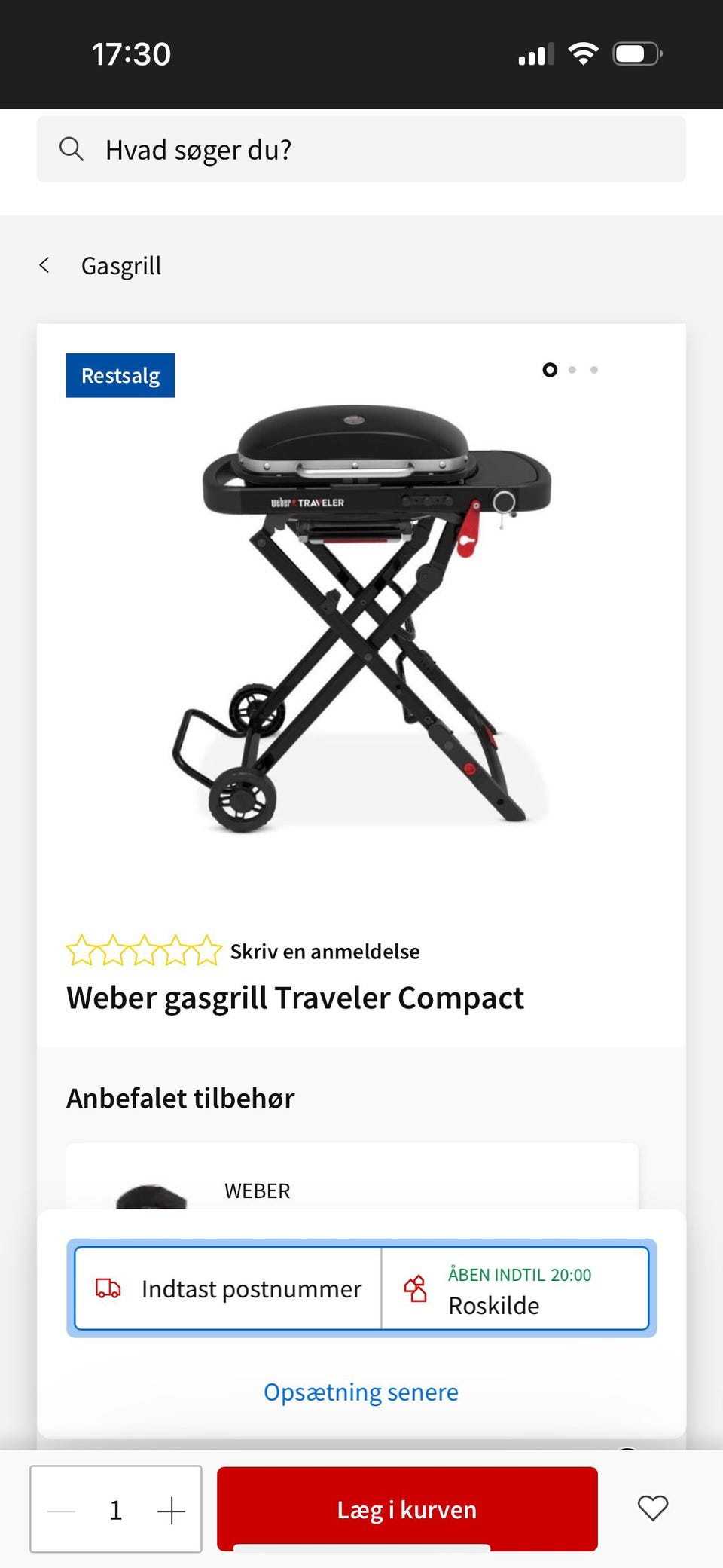
Task: Open the Indtast postnummer field
Action: (226, 1288)
